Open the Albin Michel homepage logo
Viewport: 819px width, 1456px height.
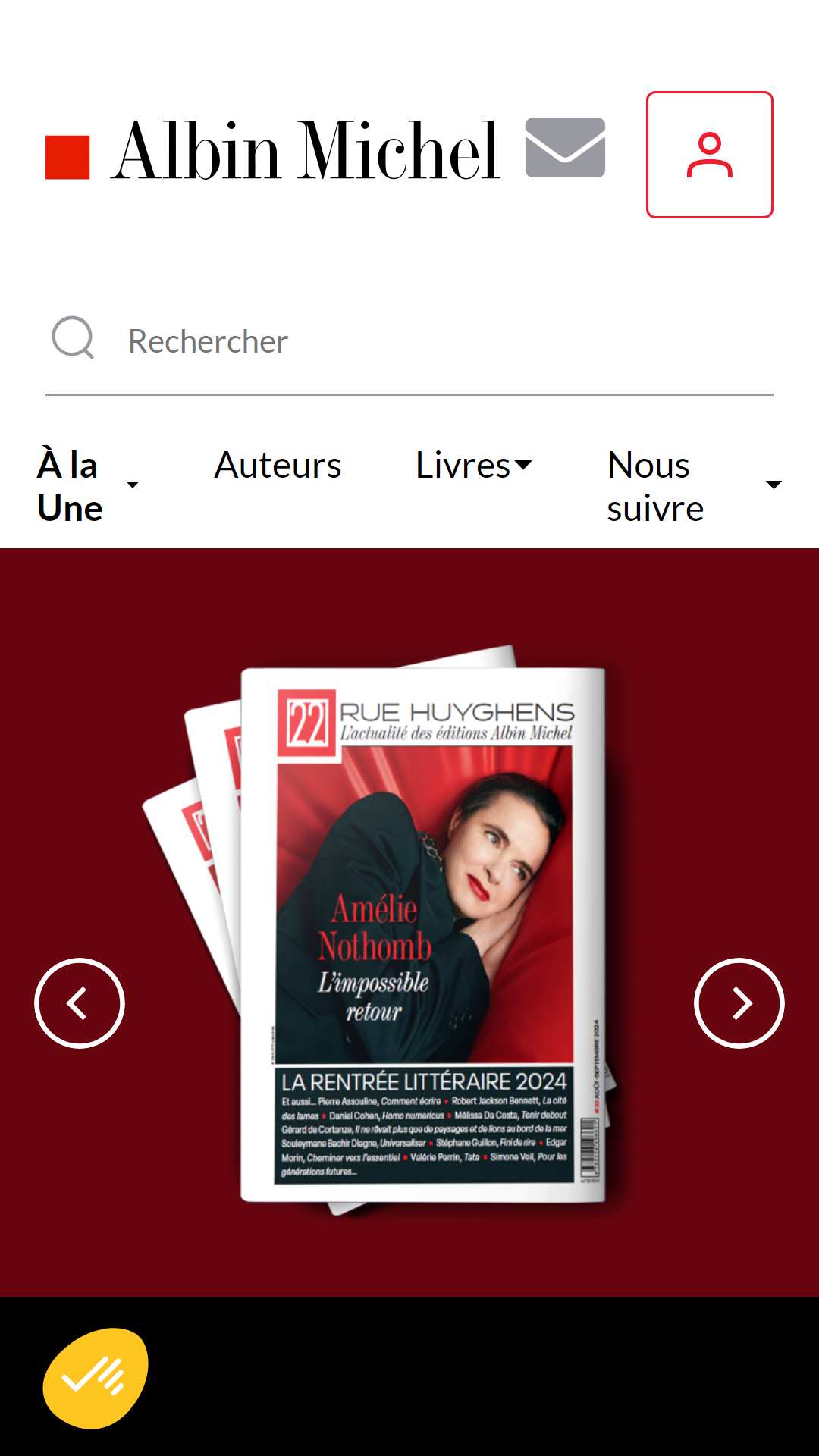[x=272, y=152]
